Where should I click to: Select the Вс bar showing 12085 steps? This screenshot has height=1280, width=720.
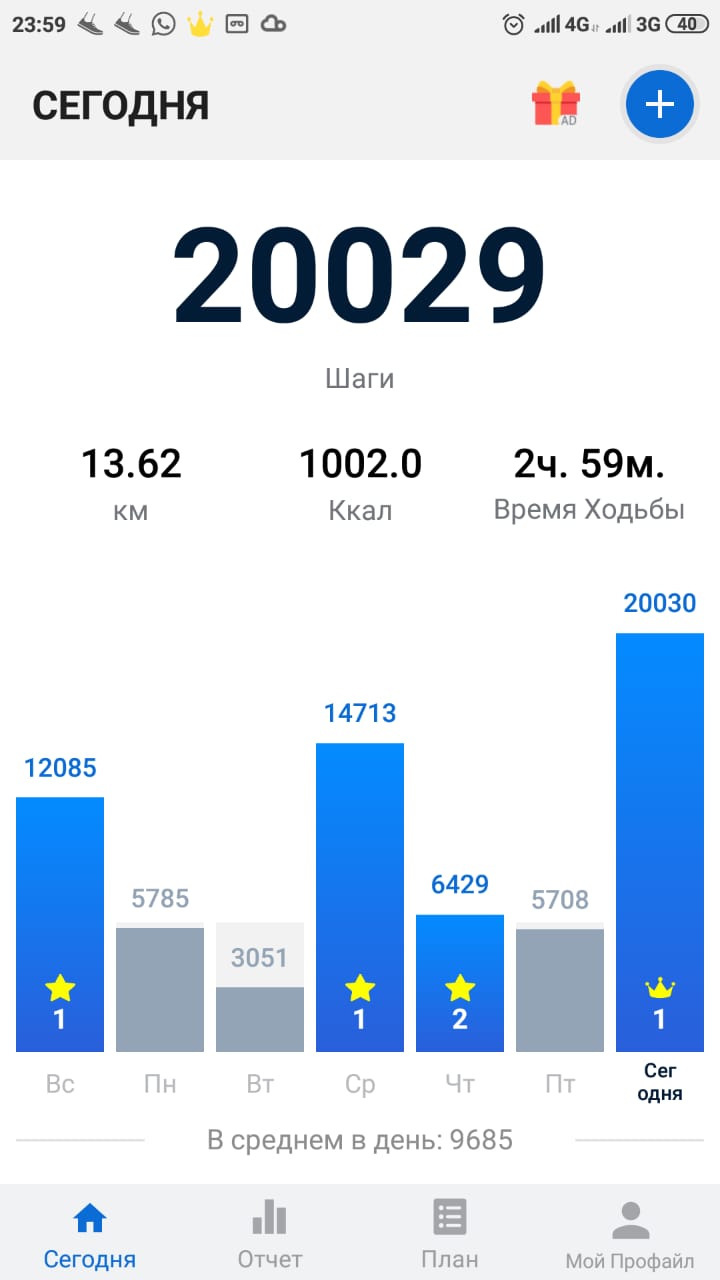click(60, 923)
